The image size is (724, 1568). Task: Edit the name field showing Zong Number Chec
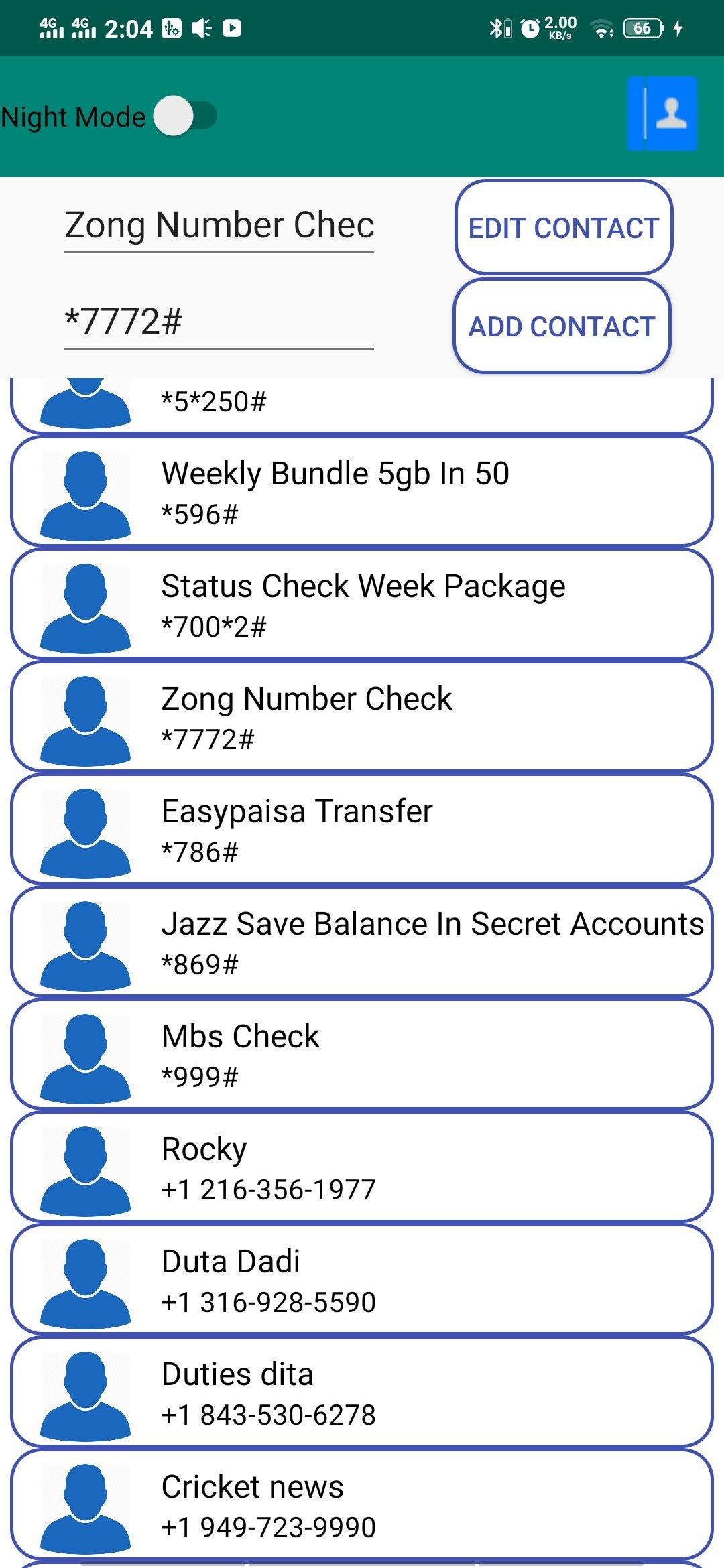(219, 226)
